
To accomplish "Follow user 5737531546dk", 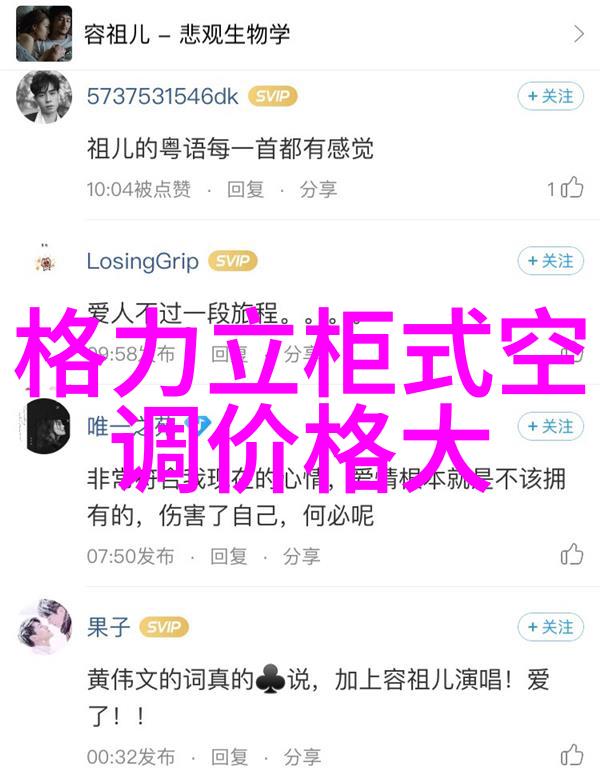I will pyautogui.click(x=549, y=96).
